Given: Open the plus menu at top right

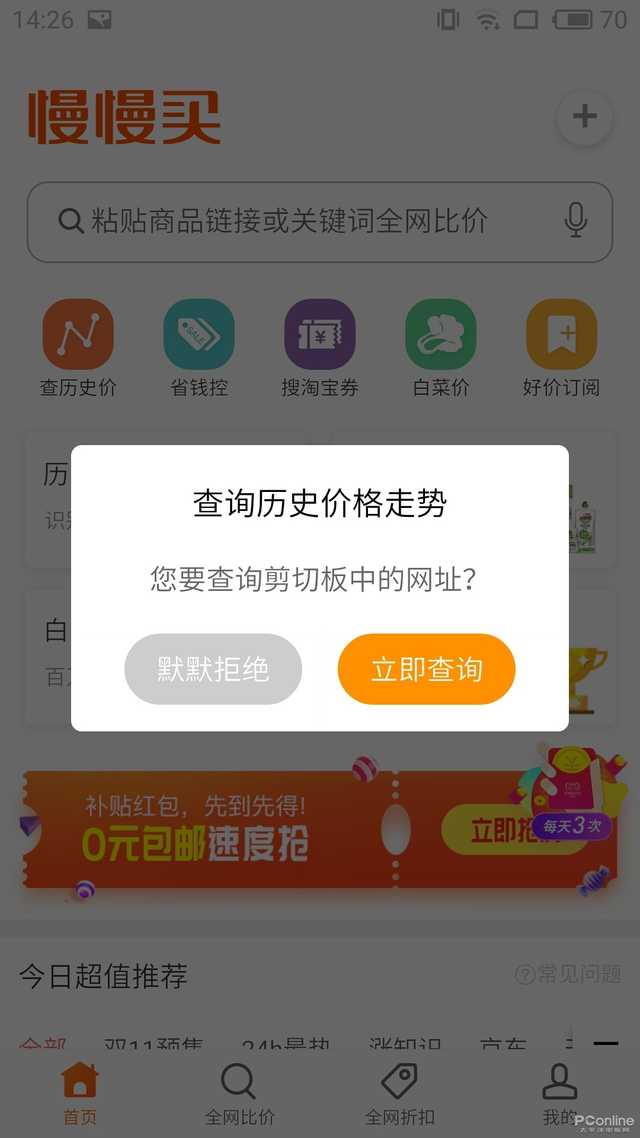Looking at the screenshot, I should pos(584,117).
